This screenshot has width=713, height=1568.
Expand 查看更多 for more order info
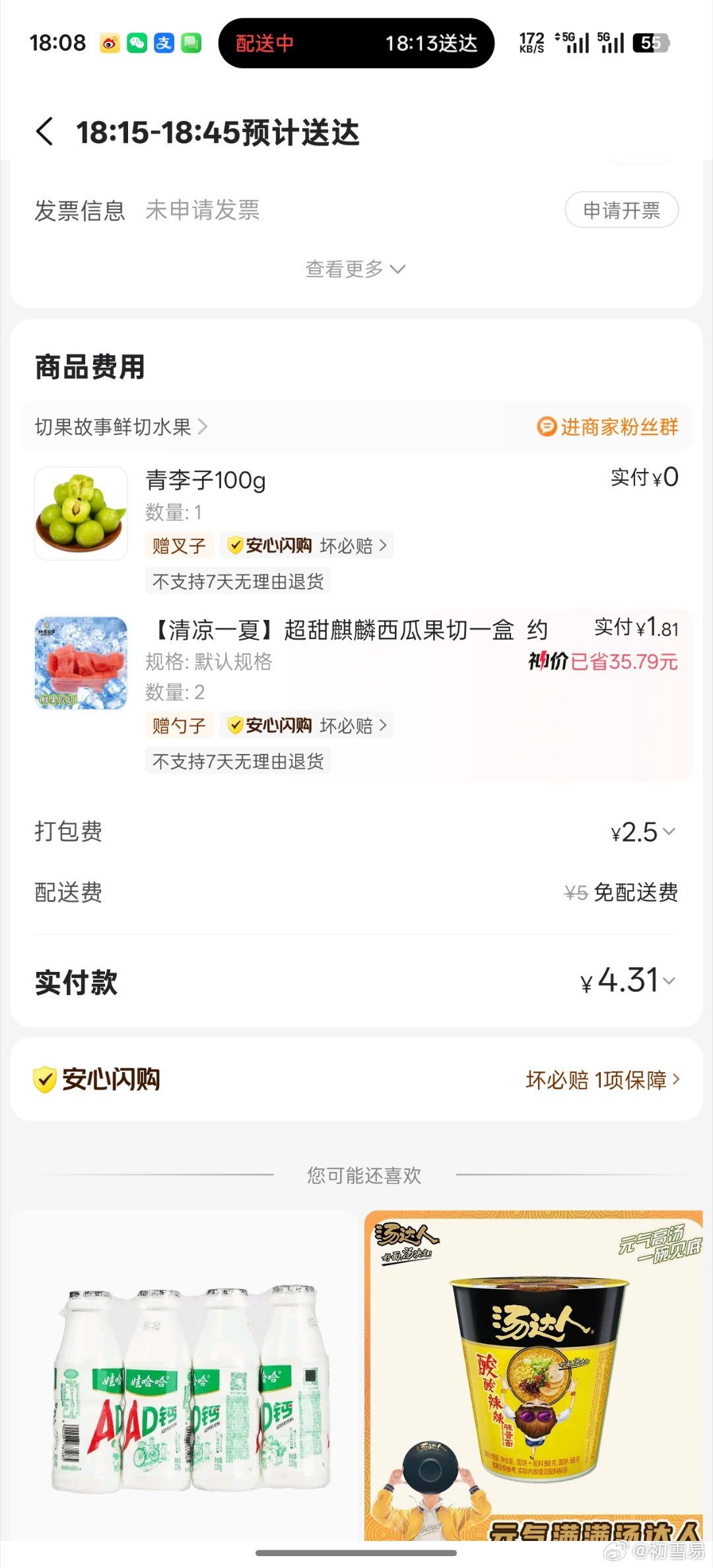pos(356,269)
